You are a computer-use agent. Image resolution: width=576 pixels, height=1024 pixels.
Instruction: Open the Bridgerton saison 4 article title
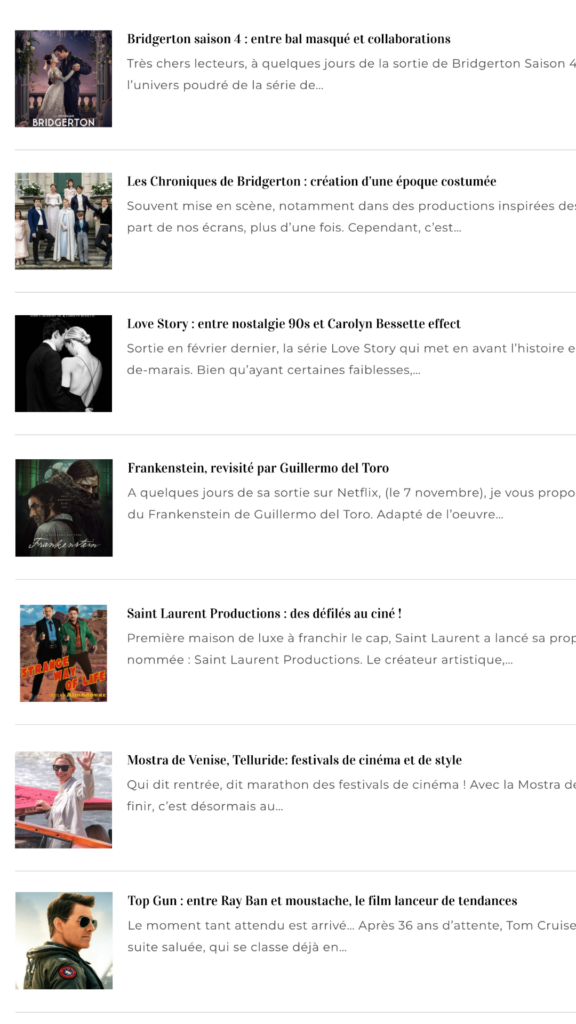coord(288,39)
